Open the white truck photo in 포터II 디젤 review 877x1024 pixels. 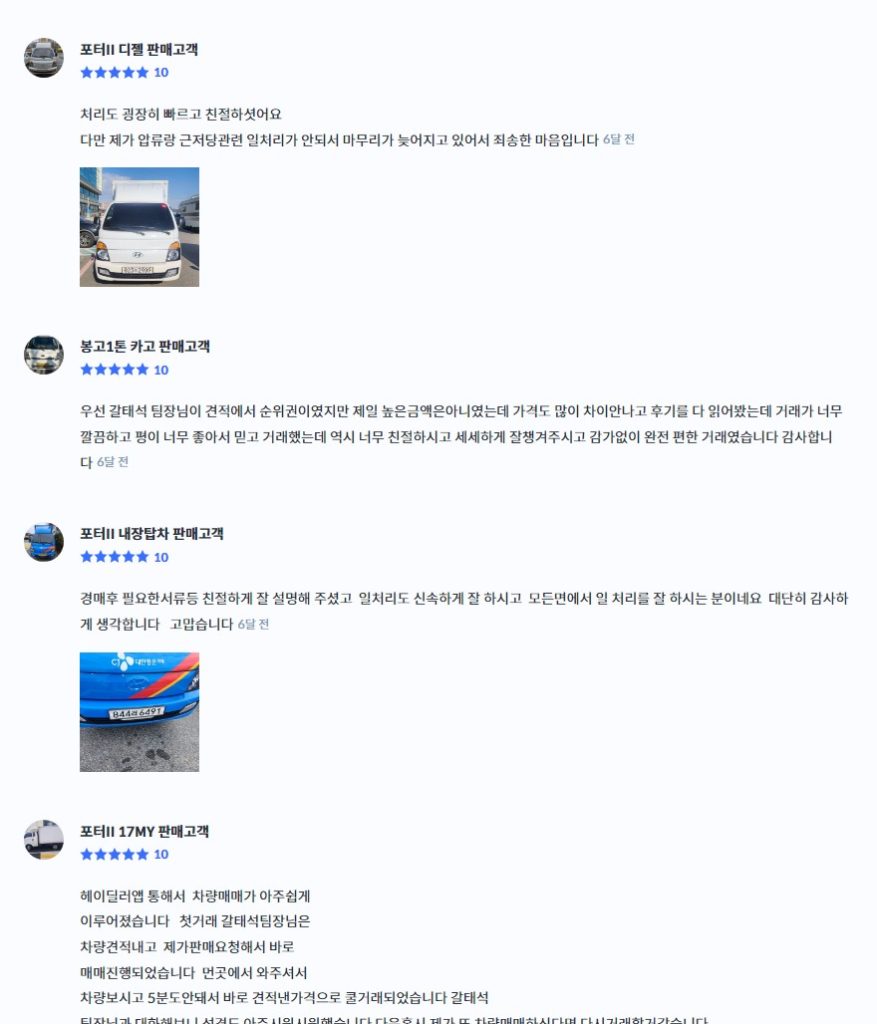tap(139, 227)
